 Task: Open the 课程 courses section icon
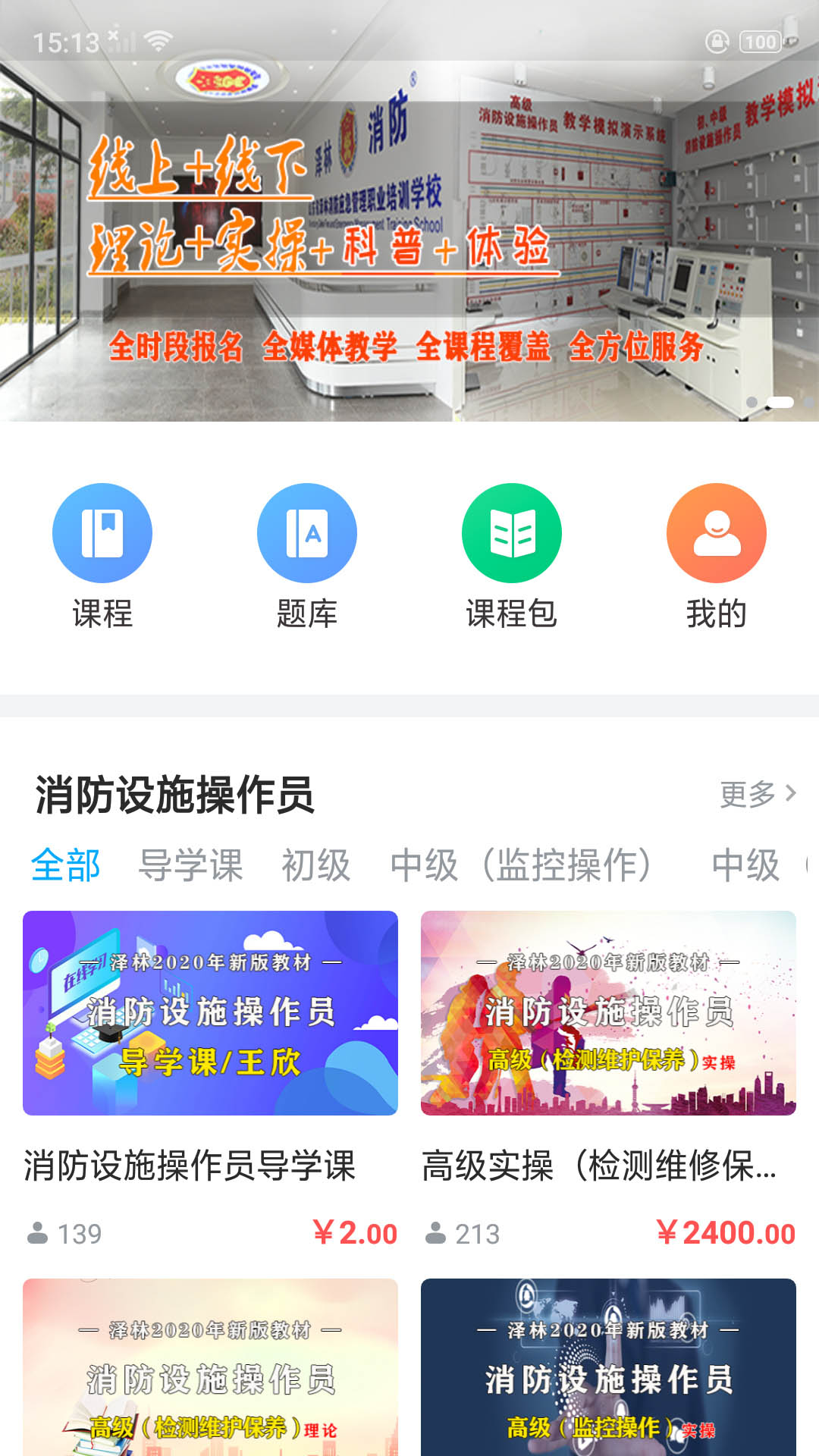(x=102, y=533)
